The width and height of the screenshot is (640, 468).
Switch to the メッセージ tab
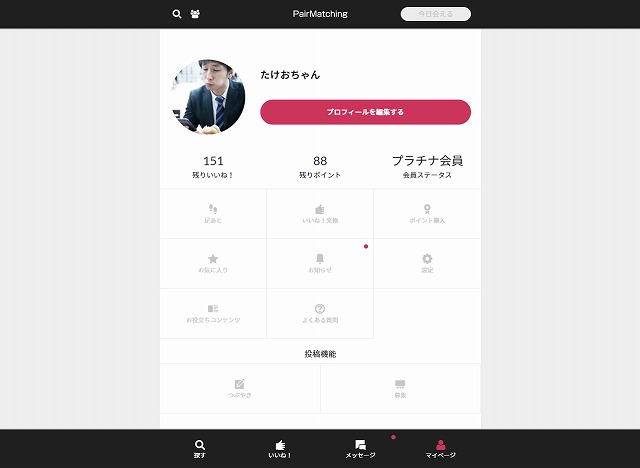pos(360,448)
